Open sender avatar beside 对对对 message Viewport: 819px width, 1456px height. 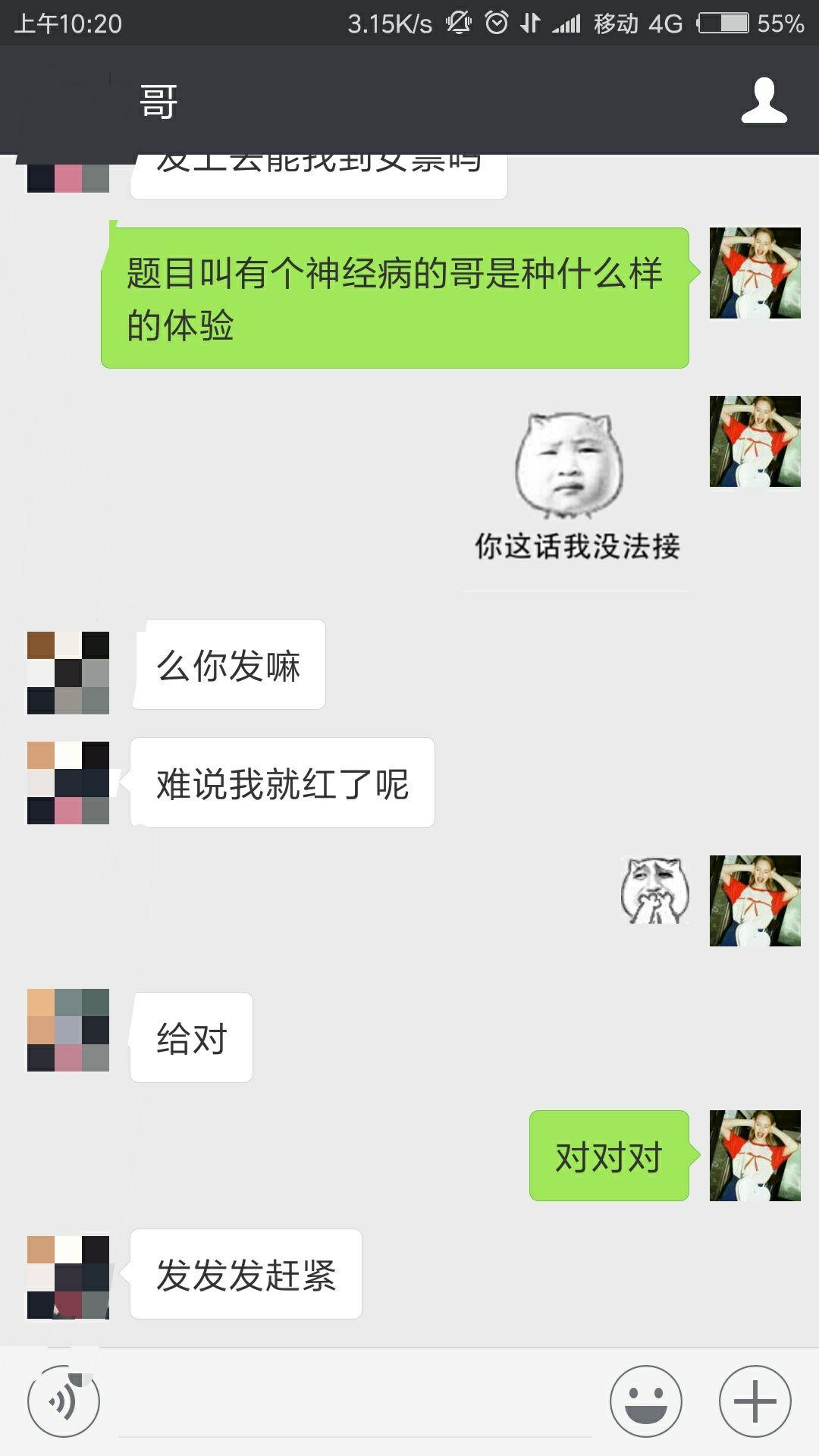[755, 1155]
